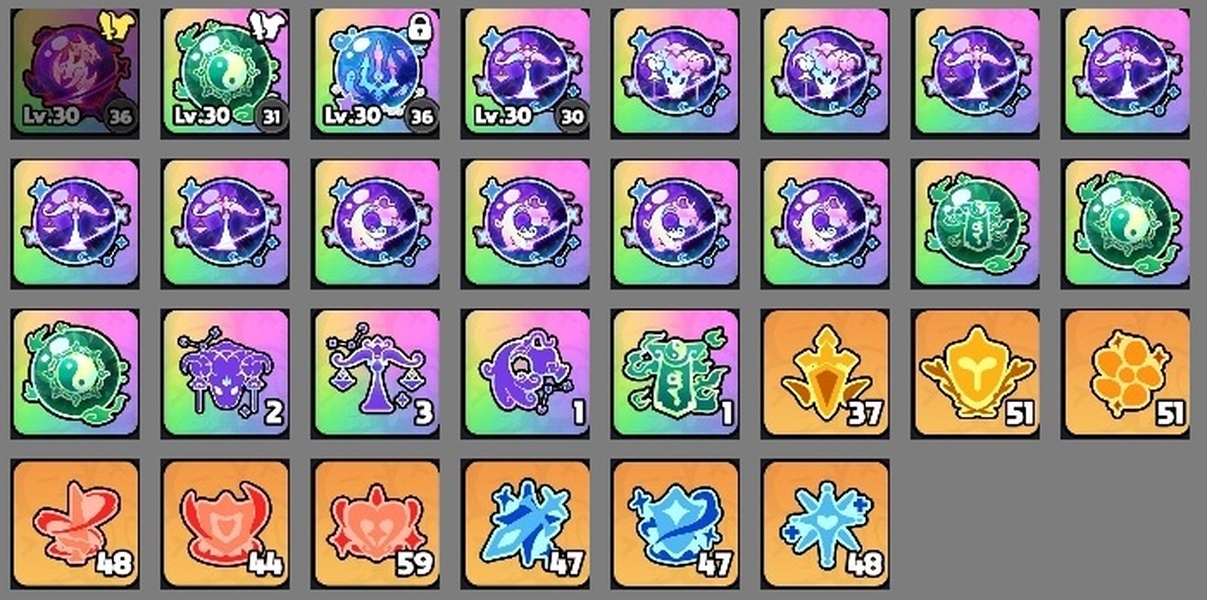The image size is (1207, 600).
Task: Open the purple scales Lv.30 orb numbered 30
Action: [x=526, y=72]
